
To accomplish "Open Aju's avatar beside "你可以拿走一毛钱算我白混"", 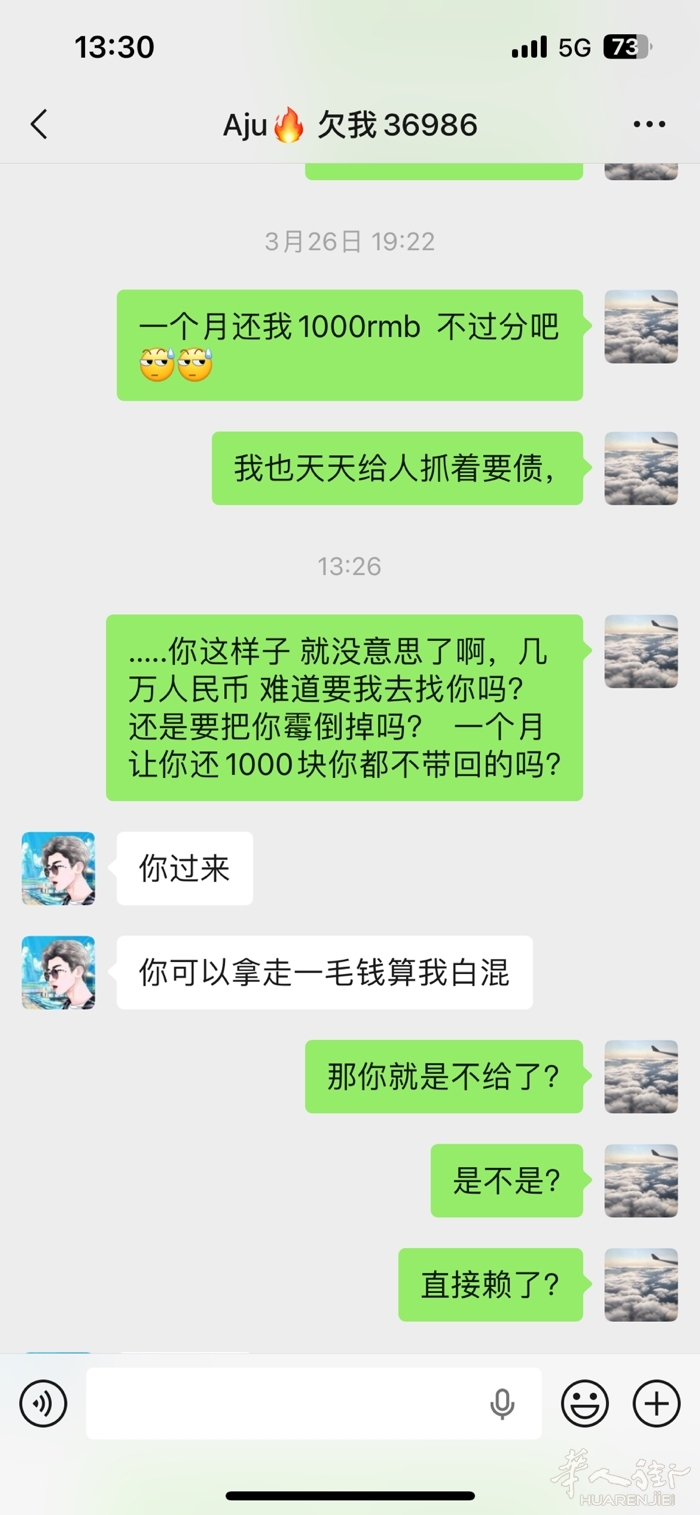I will (x=58, y=972).
